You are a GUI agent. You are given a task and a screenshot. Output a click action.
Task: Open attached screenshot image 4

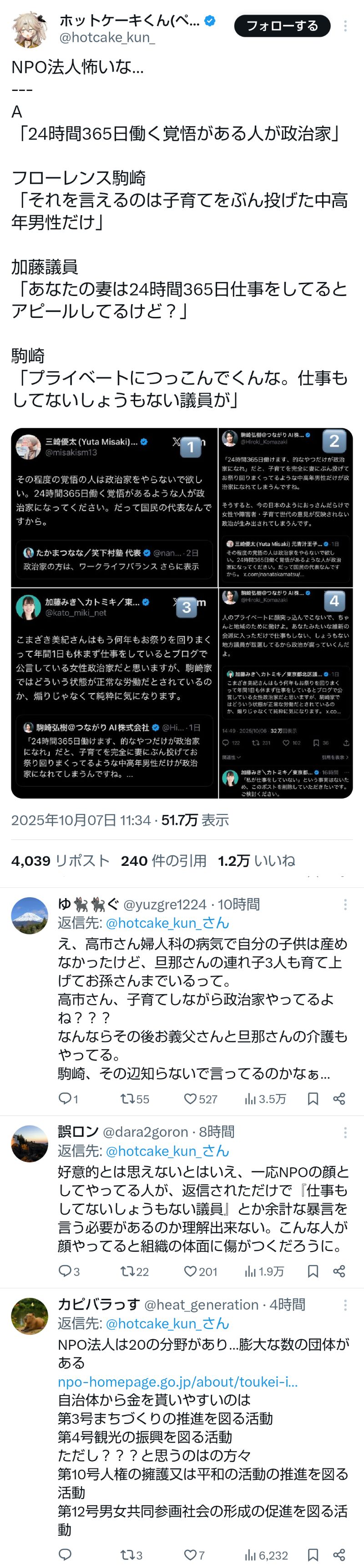[x=286, y=693]
